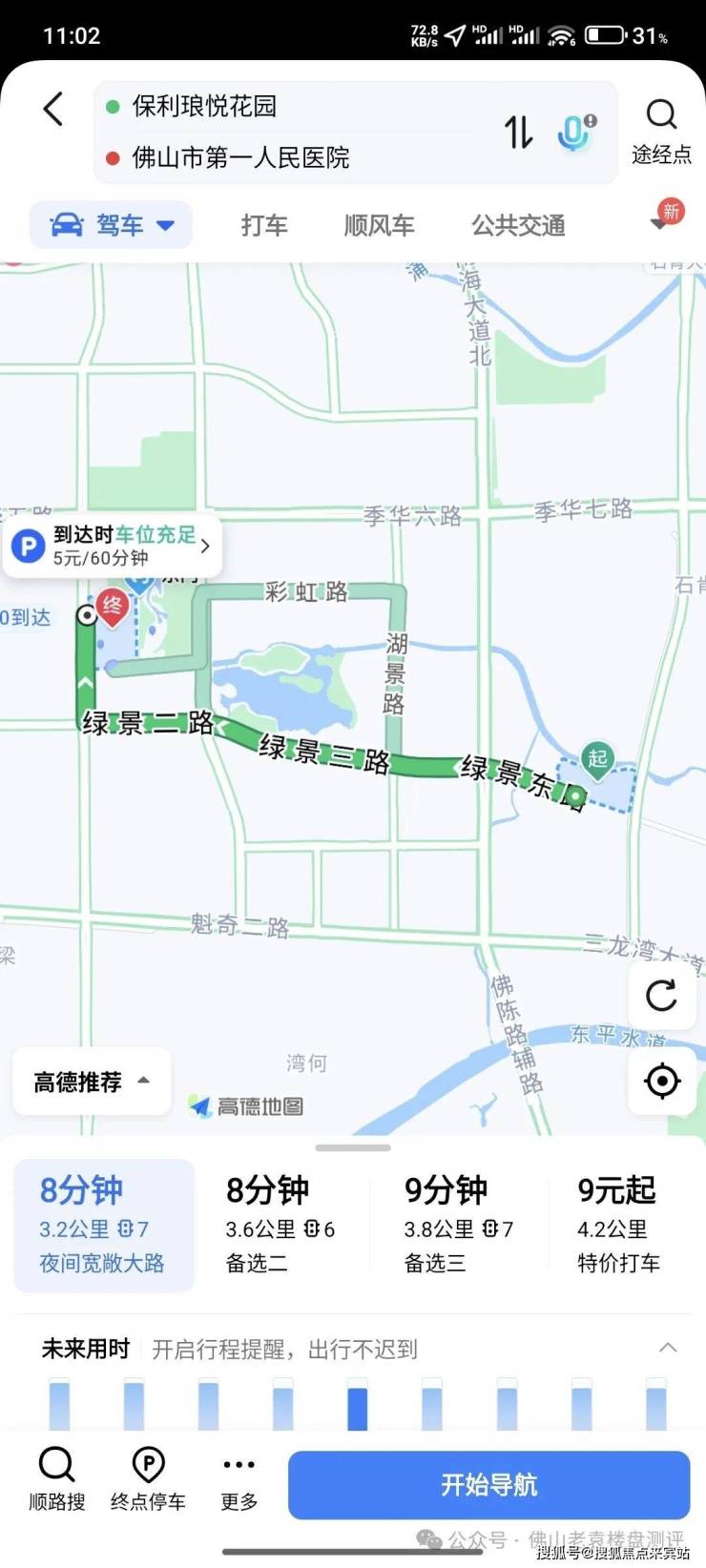Open the parking info bubble 车位充足
The height and width of the screenshot is (1568, 706).
point(113,547)
